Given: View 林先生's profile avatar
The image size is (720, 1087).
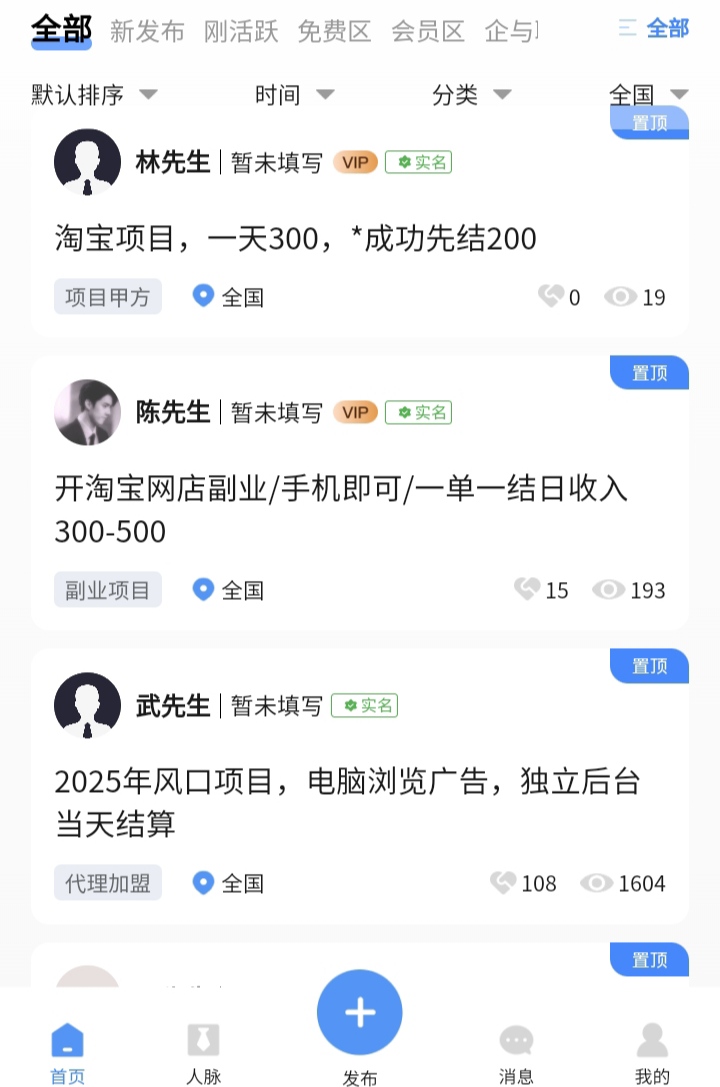Looking at the screenshot, I should pyautogui.click(x=87, y=162).
